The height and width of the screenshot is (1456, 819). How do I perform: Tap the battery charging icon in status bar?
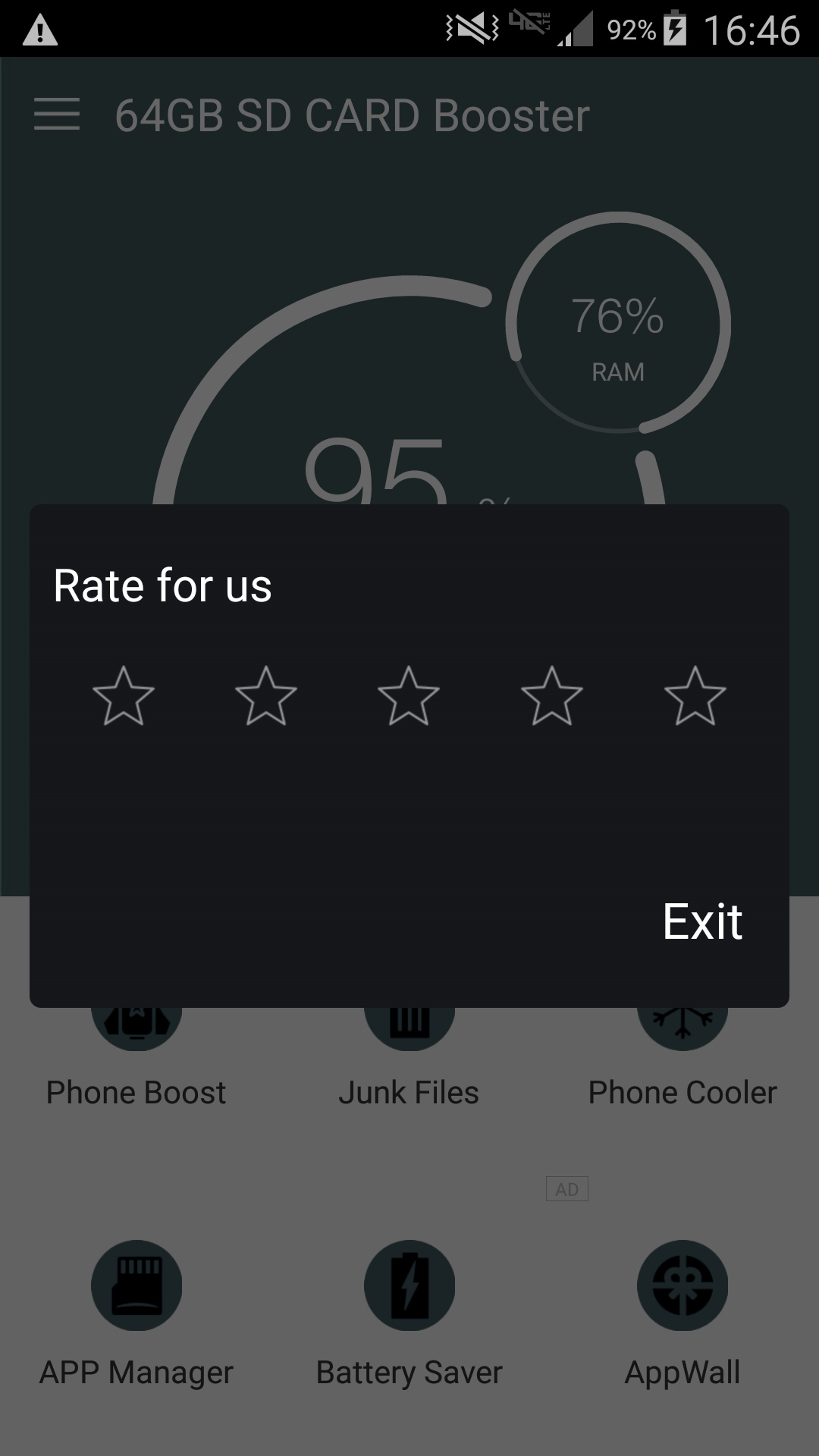click(673, 29)
